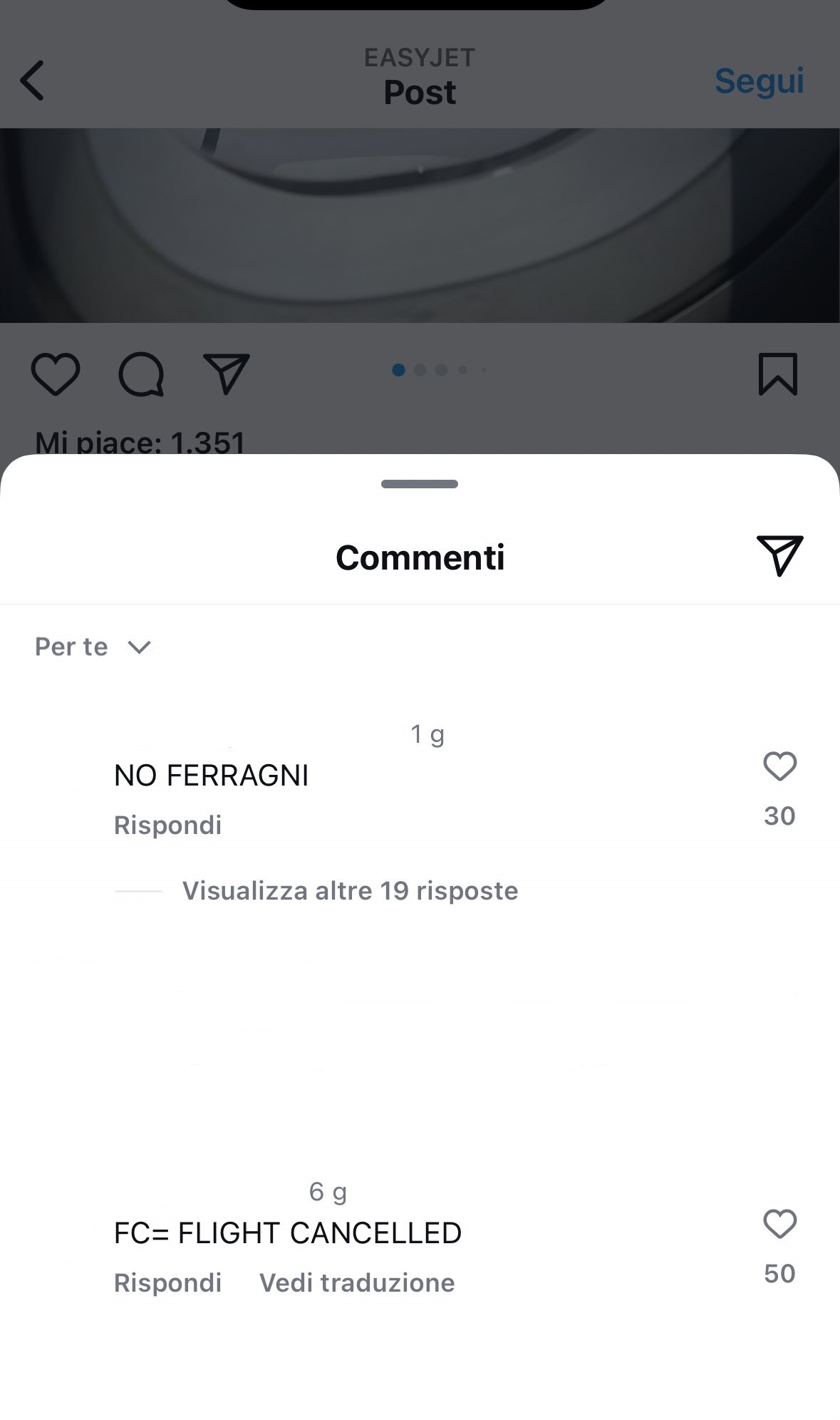Share the post via paper plane icon
This screenshot has height=1420, width=840.
(227, 374)
